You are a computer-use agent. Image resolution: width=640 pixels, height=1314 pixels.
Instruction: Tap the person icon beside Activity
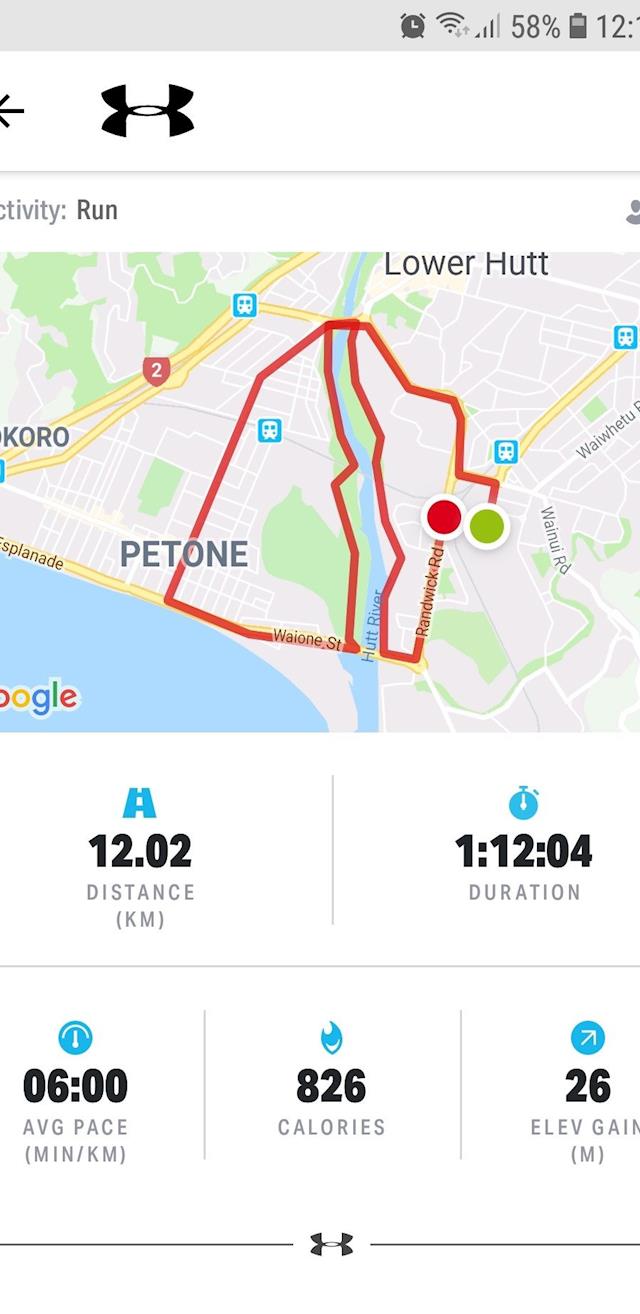[x=632, y=211]
